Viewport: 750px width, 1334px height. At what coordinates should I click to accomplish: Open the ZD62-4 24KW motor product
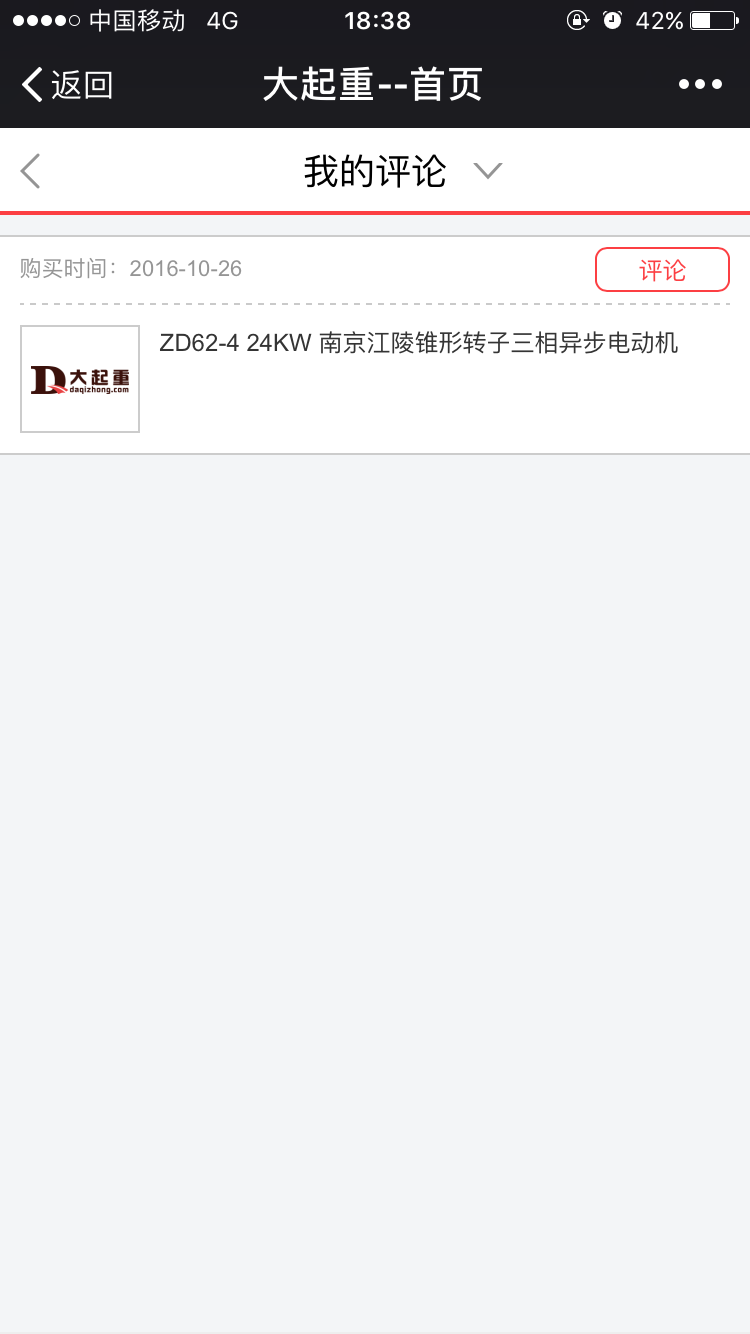pyautogui.click(x=419, y=343)
